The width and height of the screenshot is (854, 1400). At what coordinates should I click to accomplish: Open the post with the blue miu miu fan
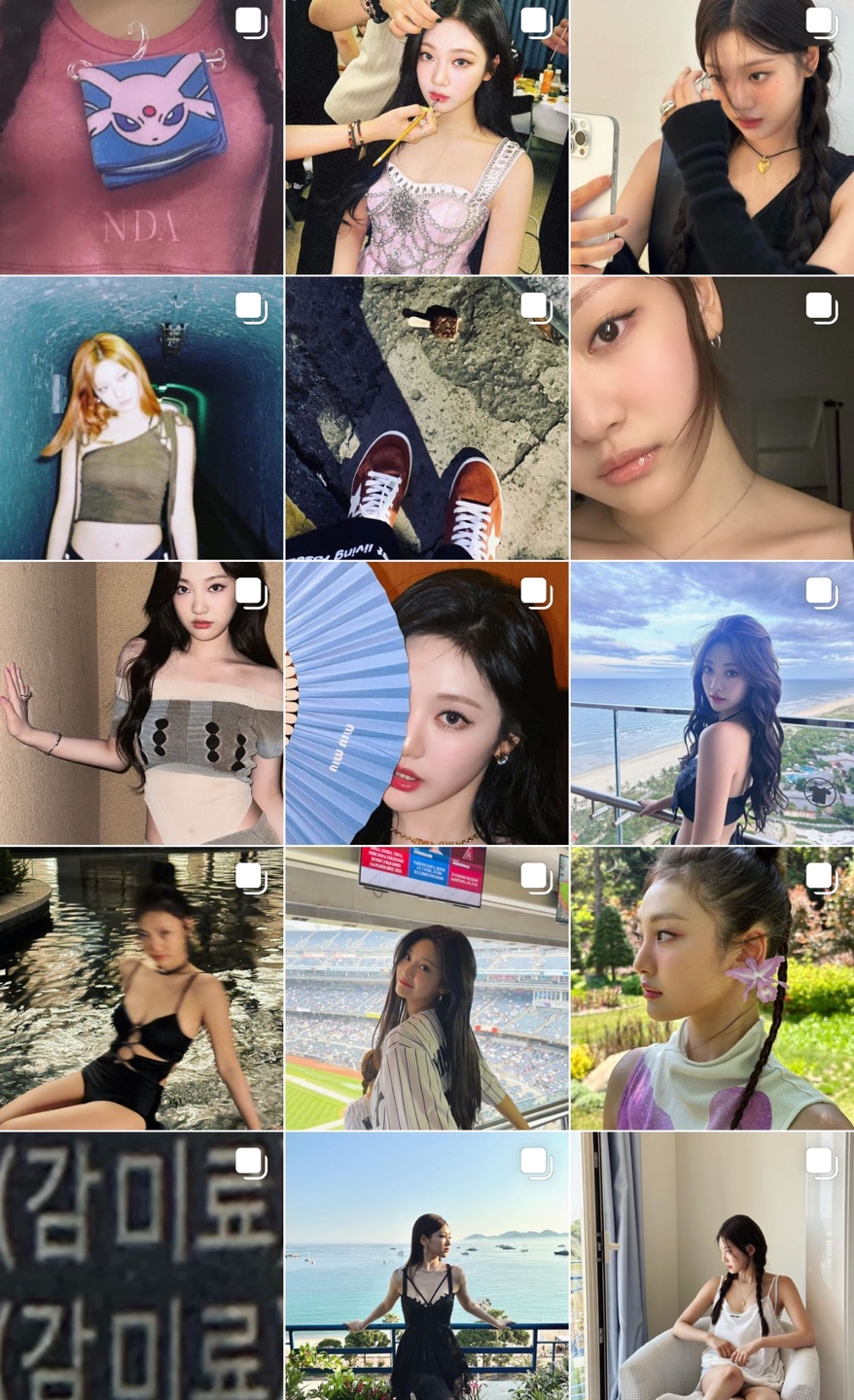[426, 703]
